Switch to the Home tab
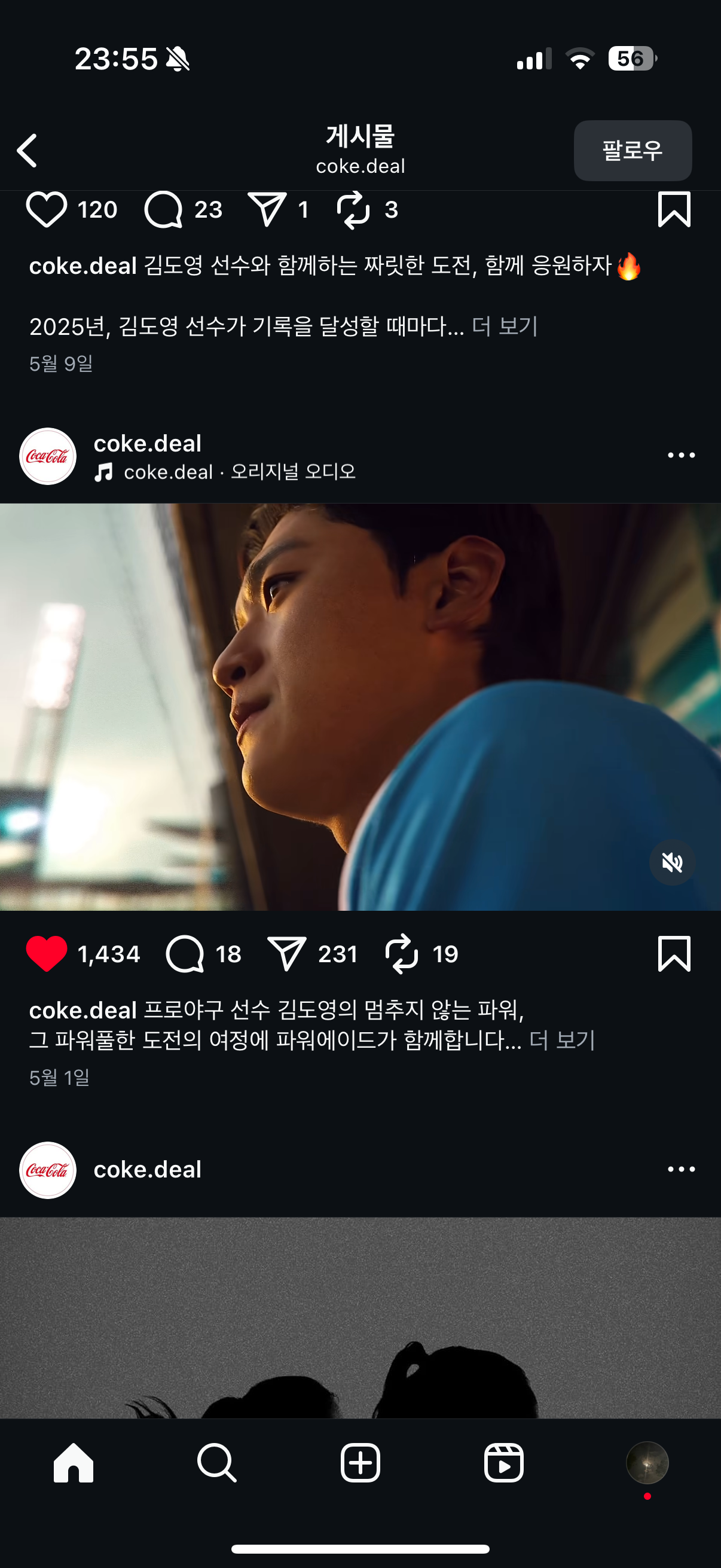This screenshot has width=721, height=1568. 73,1463
